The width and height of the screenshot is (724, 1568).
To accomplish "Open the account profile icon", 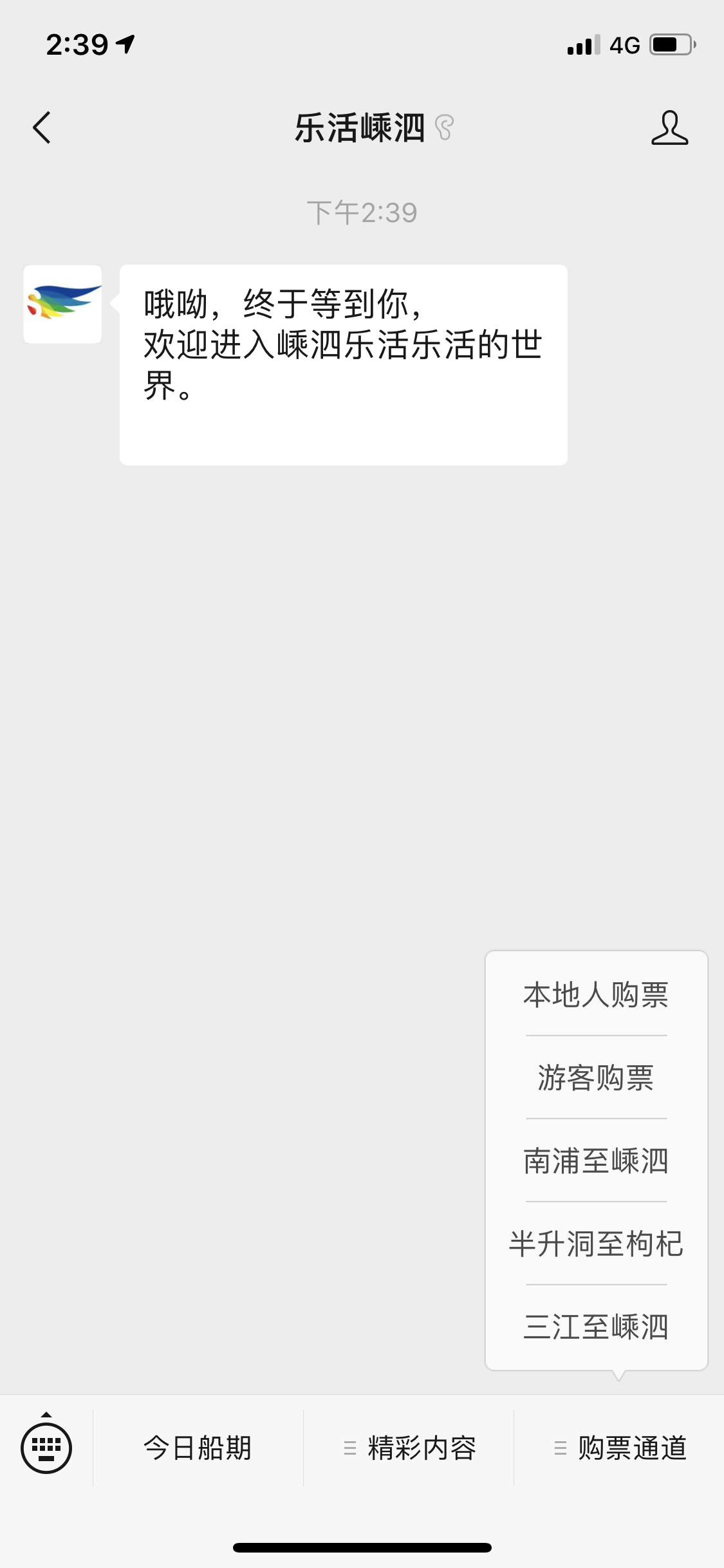I will coord(669,127).
